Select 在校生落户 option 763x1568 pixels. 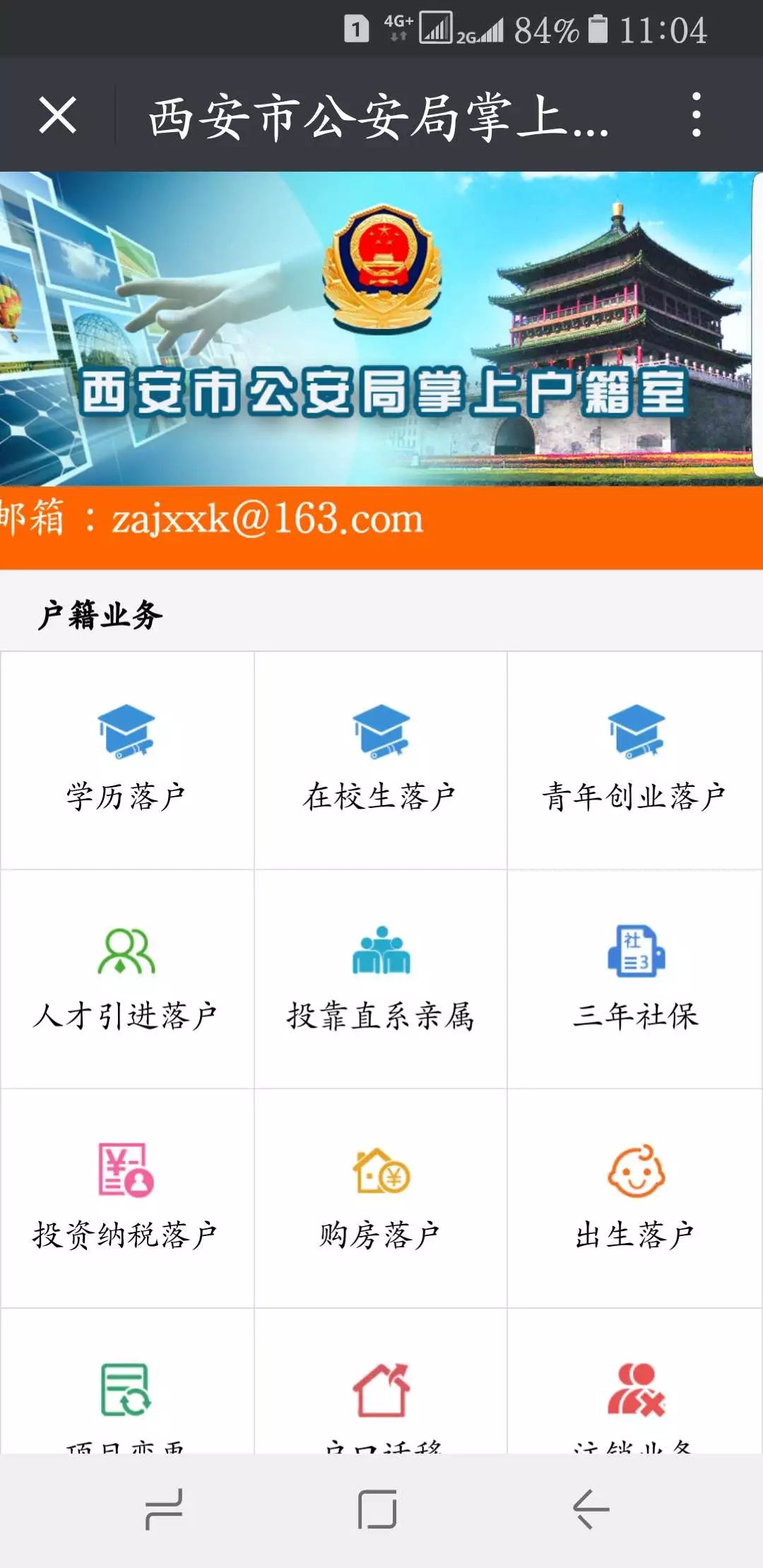coord(381,759)
